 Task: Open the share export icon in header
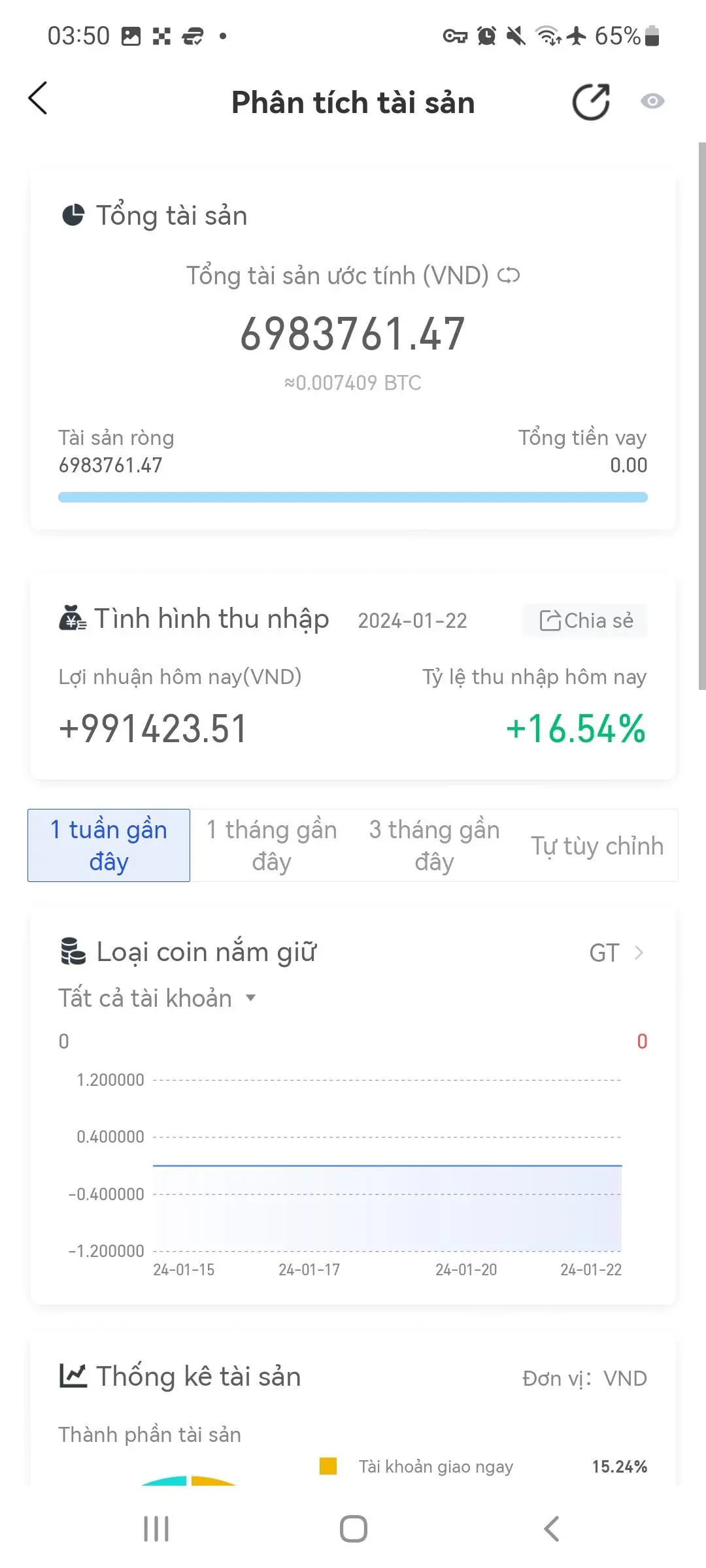click(591, 102)
